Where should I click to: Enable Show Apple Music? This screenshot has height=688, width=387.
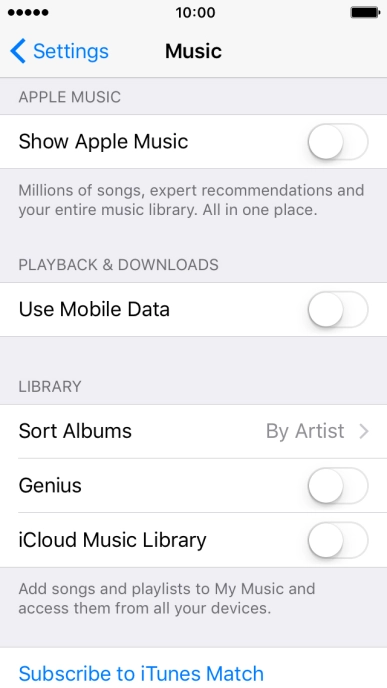pos(337,142)
